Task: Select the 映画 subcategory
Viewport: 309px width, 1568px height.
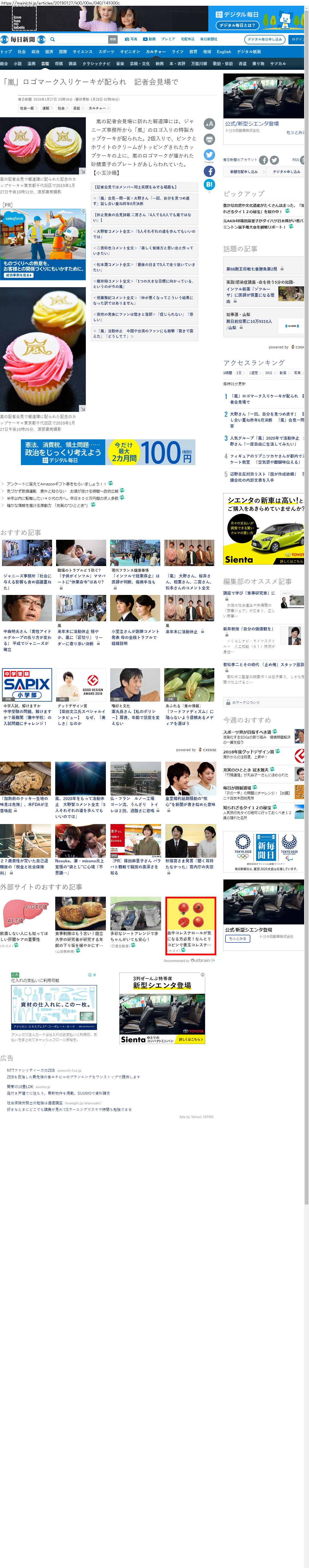Action: click(159, 63)
